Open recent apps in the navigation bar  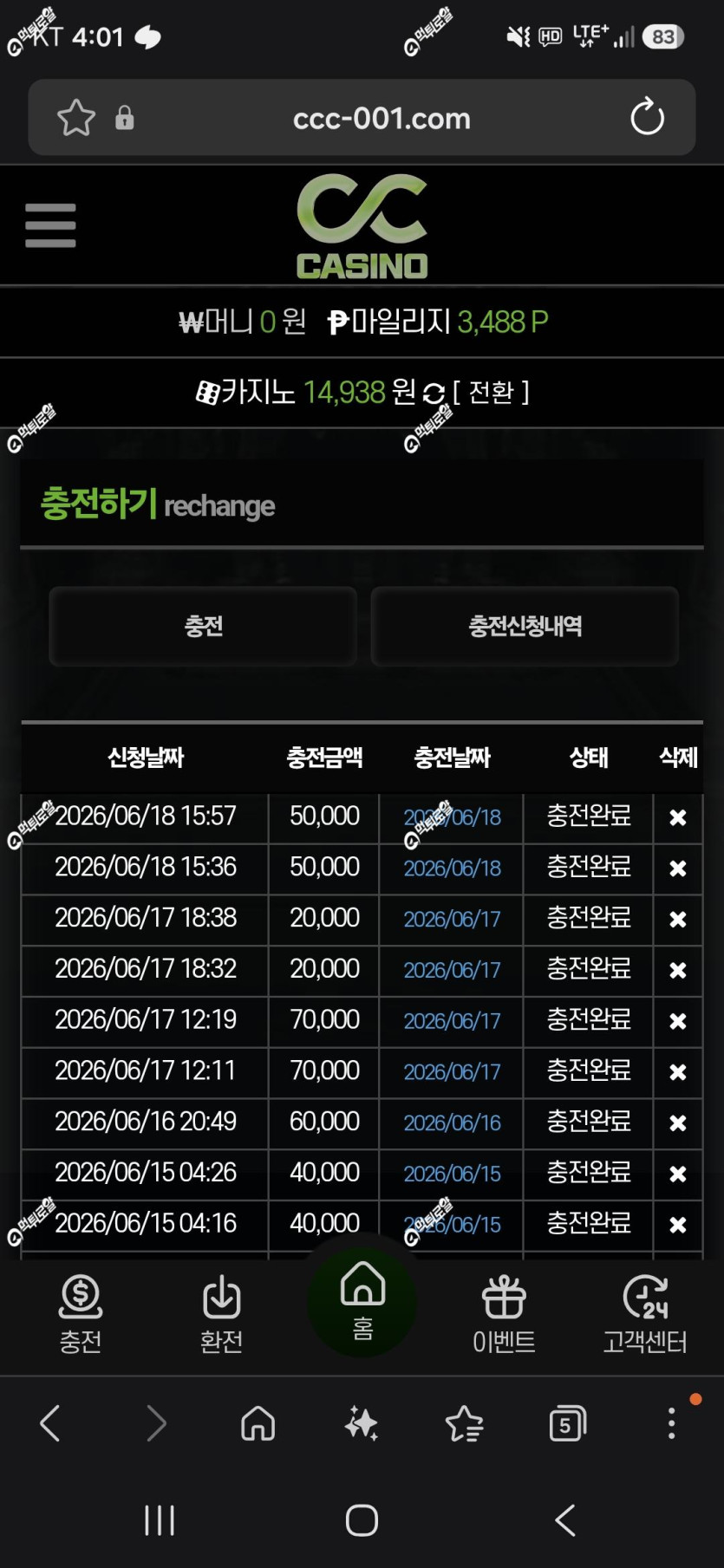click(160, 1520)
